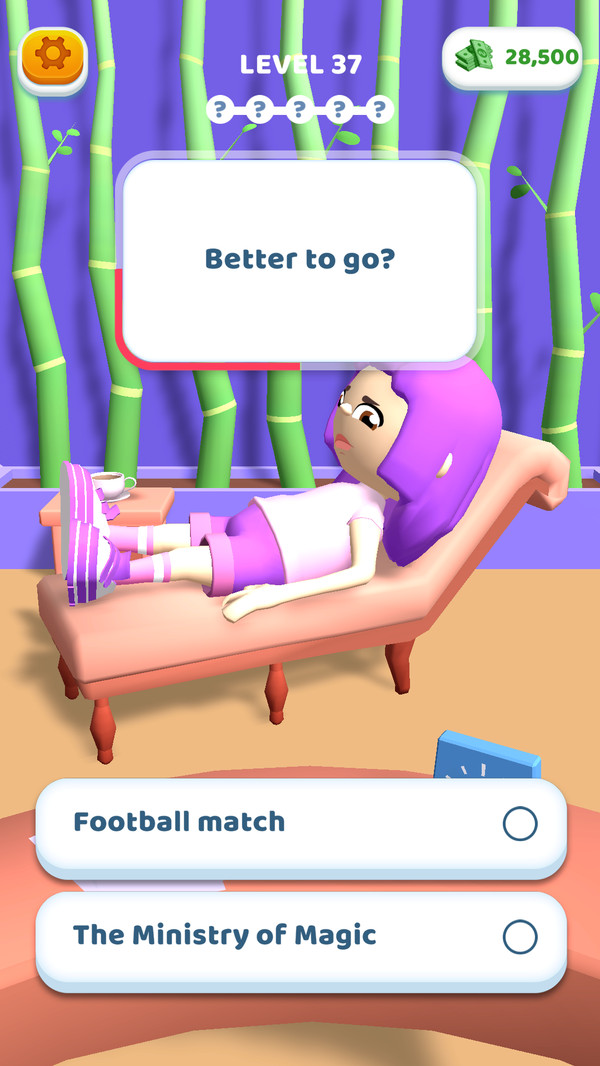Select the Football match answer
This screenshot has width=600, height=1066.
[300, 824]
